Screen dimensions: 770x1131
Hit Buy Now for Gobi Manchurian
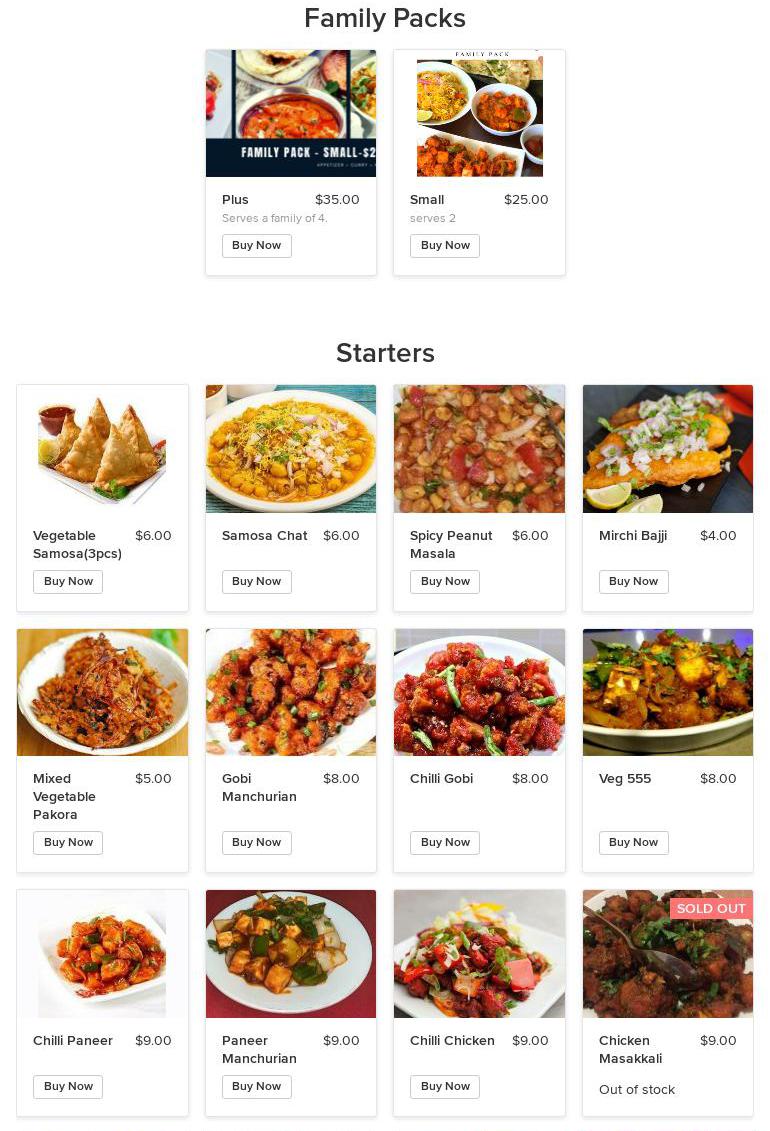256,843
